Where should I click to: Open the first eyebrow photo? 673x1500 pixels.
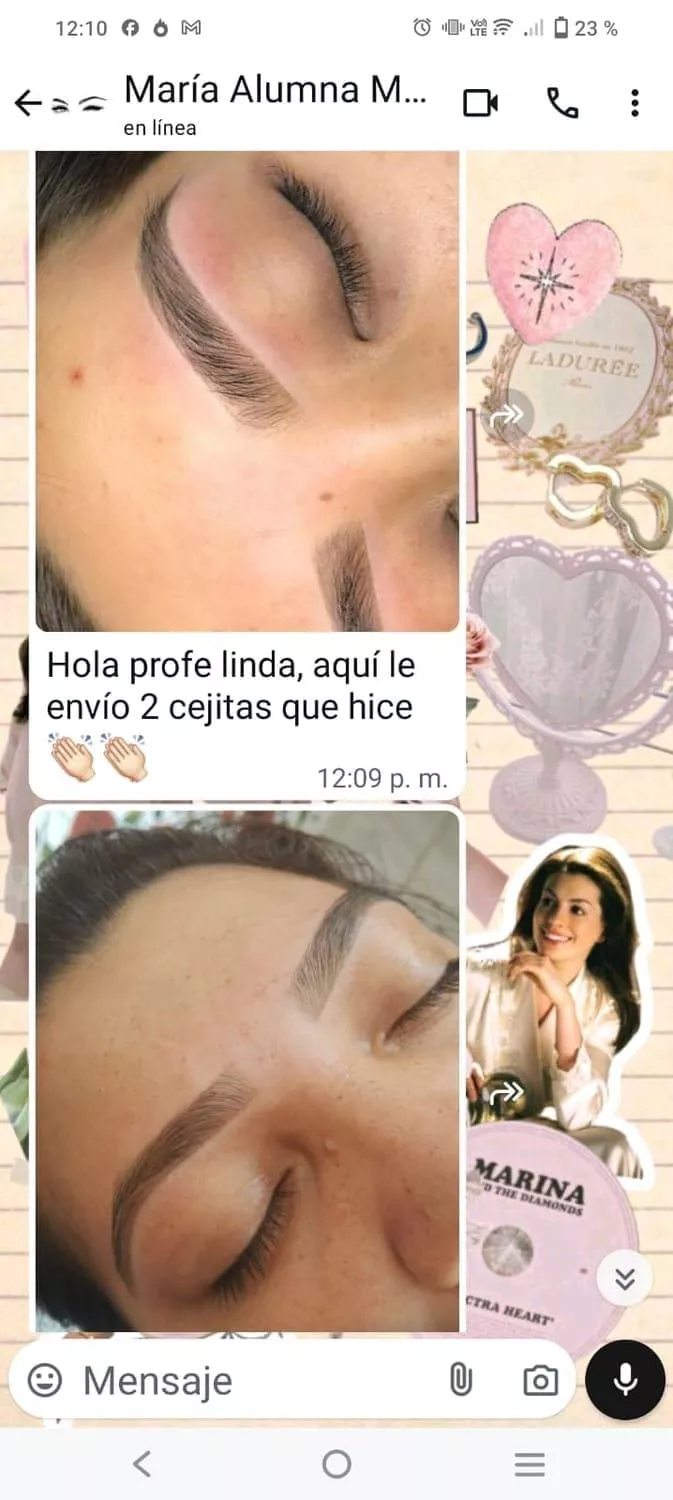pyautogui.click(x=247, y=390)
